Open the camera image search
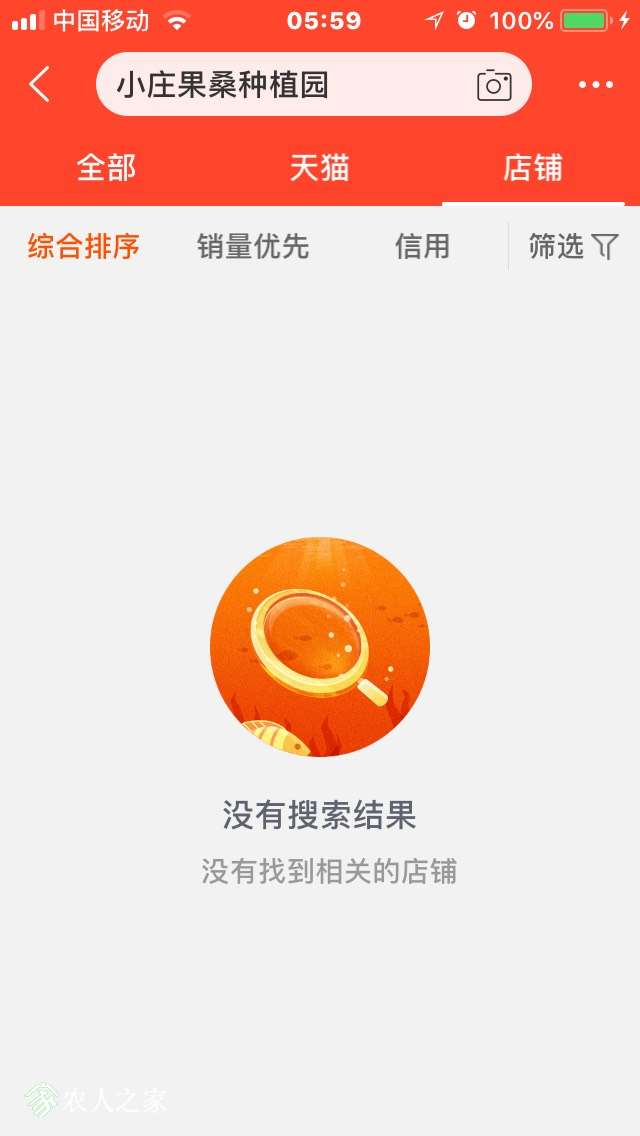The height and width of the screenshot is (1136, 640). [494, 85]
